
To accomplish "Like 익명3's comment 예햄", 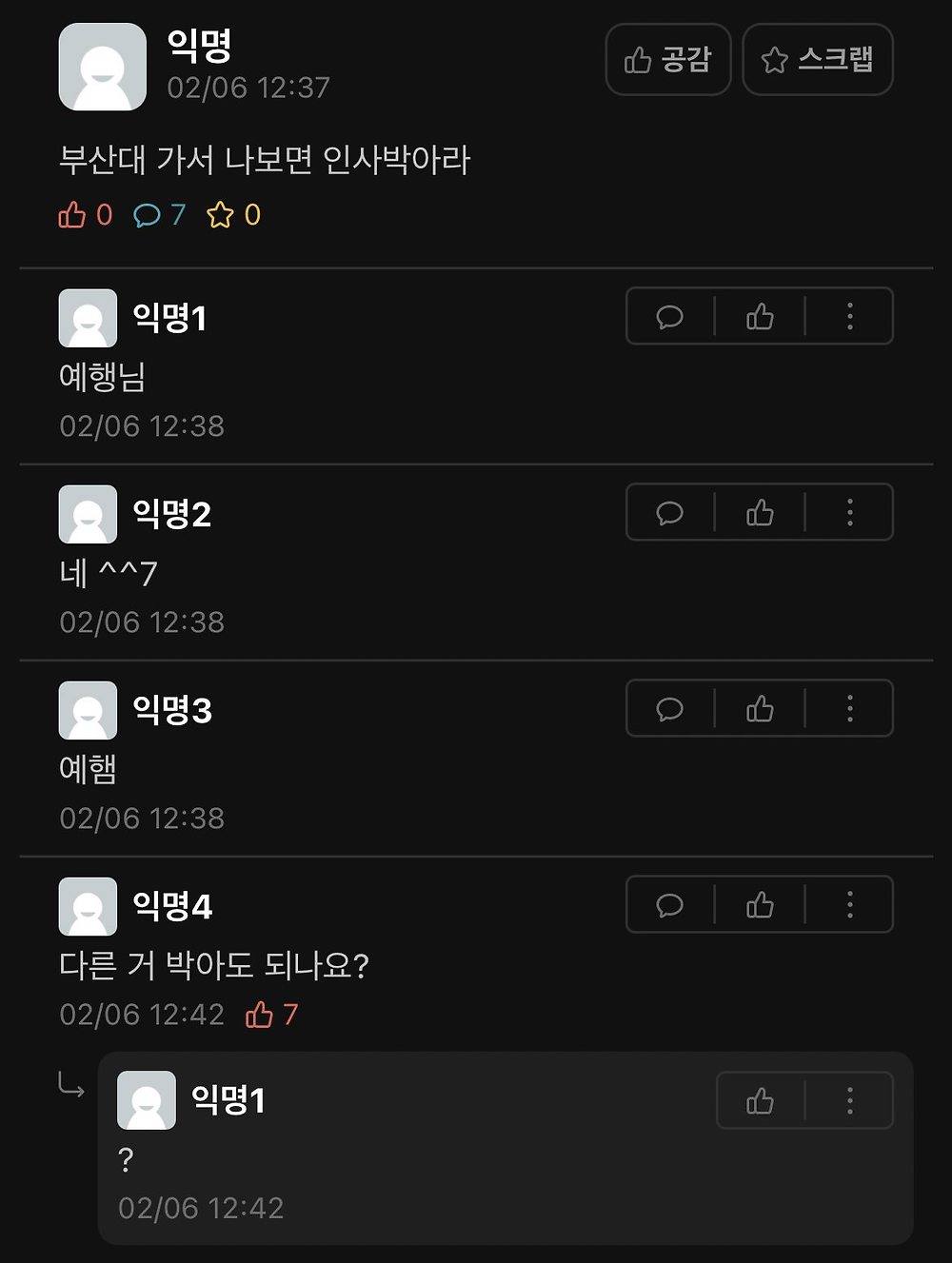I will click(760, 708).
